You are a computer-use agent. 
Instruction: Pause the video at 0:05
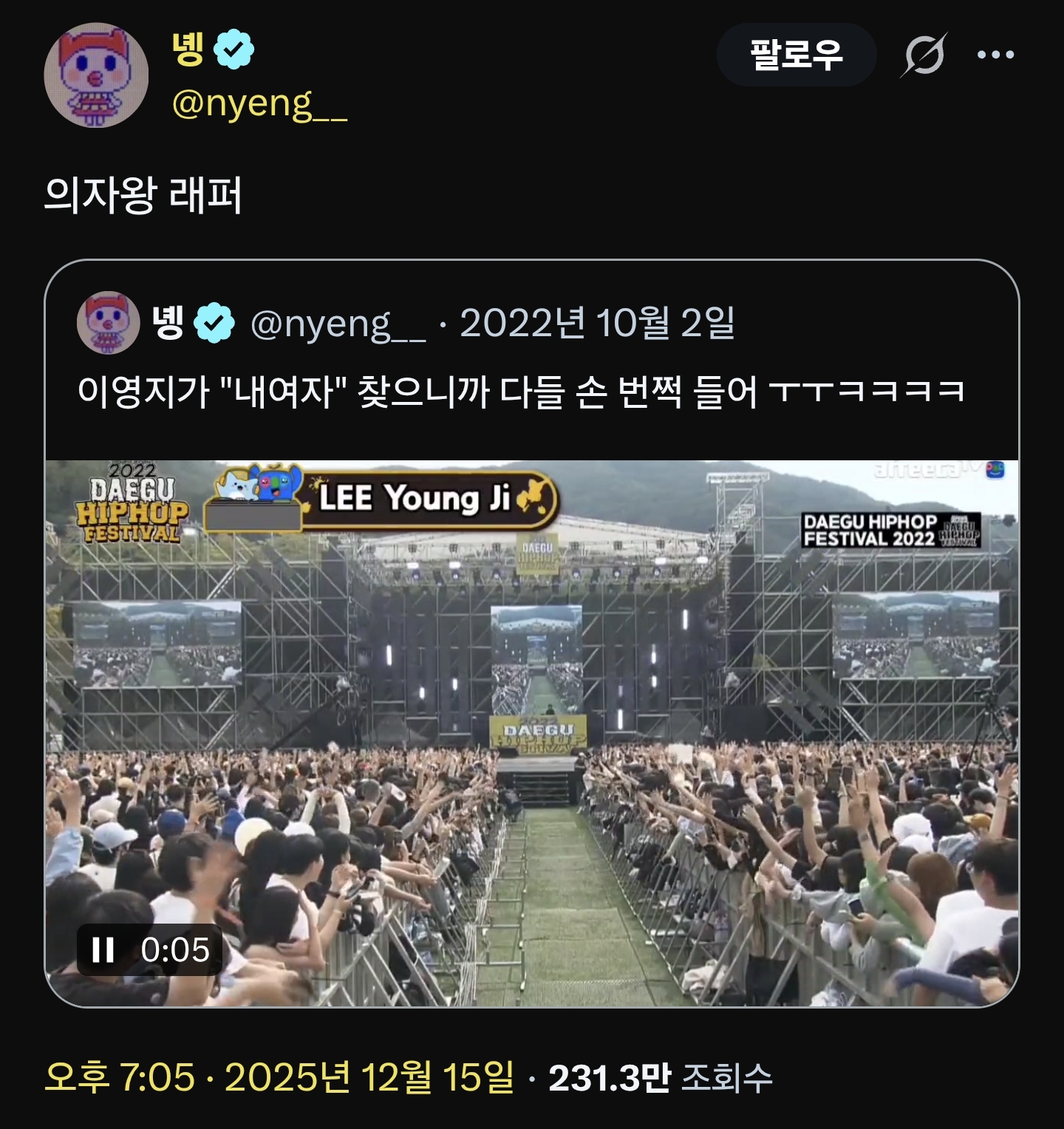pyautogui.click(x=103, y=949)
